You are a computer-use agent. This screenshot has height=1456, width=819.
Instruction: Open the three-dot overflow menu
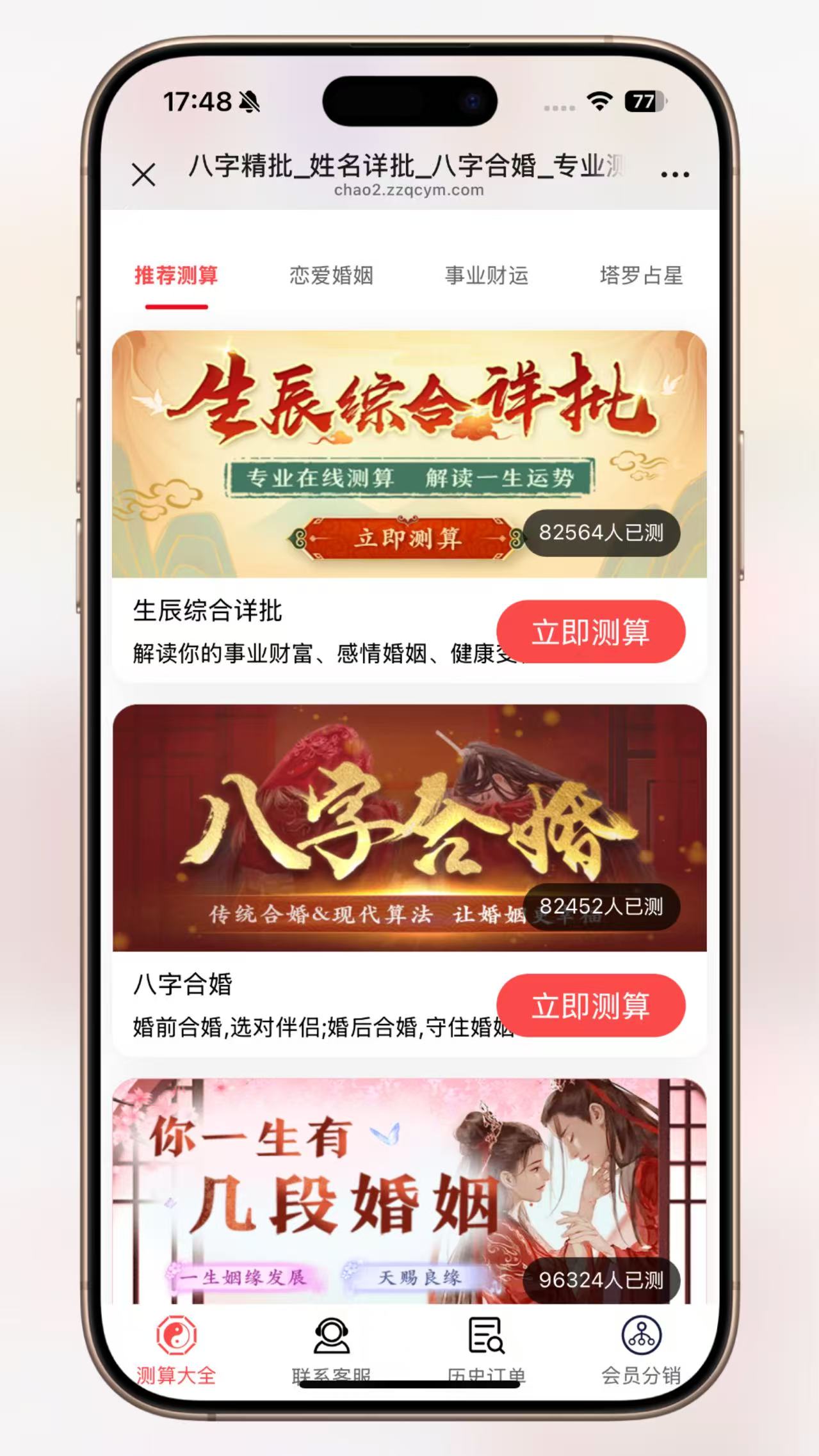click(x=675, y=174)
